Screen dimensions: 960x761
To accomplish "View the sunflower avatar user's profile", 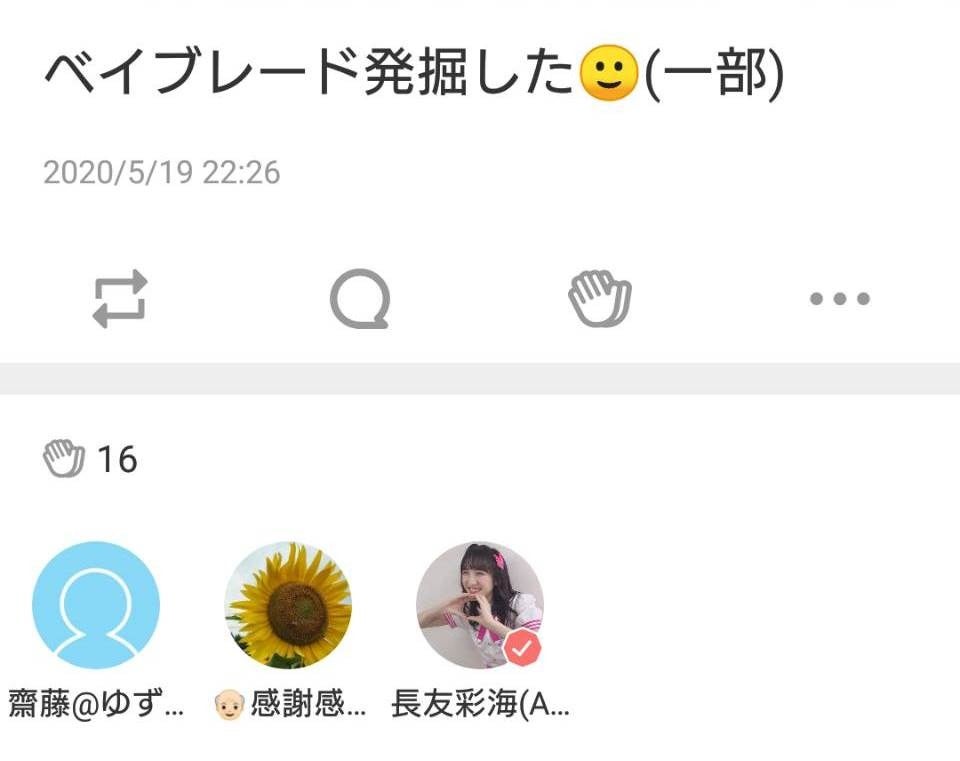I will pos(288,605).
